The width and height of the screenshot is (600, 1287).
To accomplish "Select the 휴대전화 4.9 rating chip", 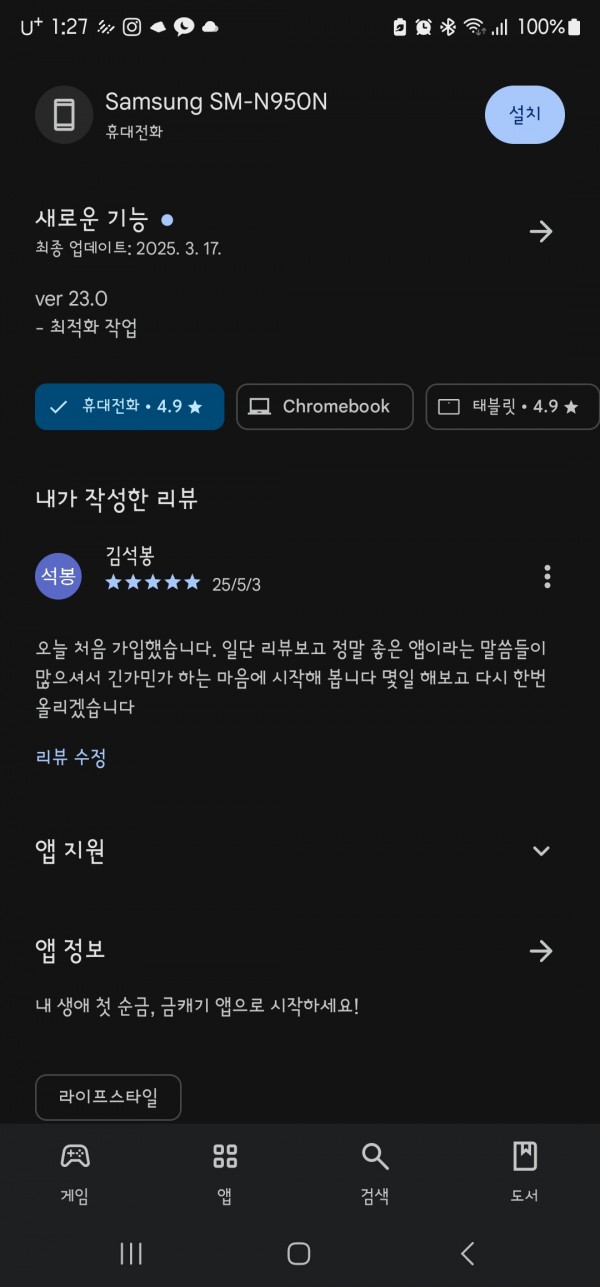I will (x=130, y=407).
